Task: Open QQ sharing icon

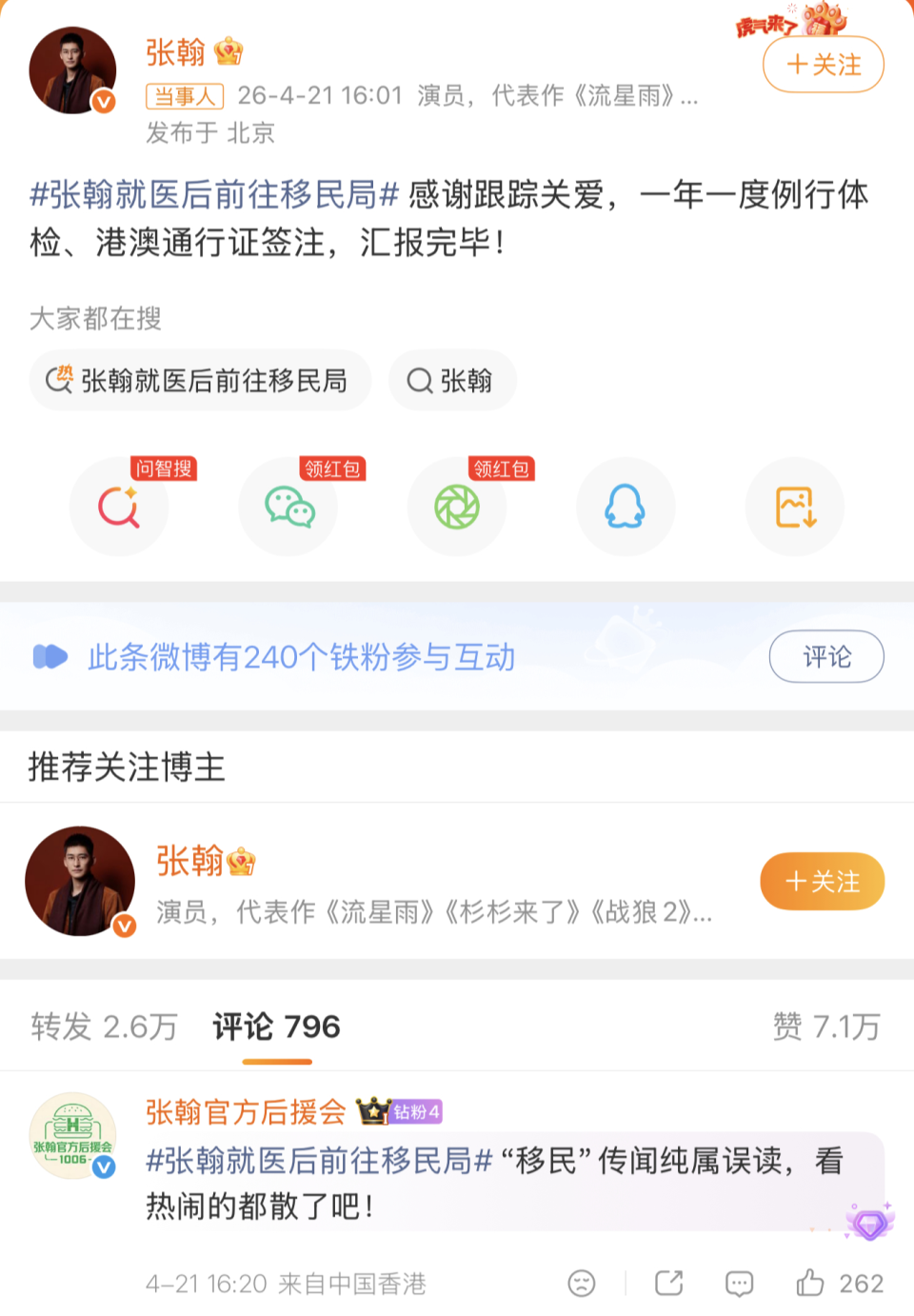Action: [626, 507]
